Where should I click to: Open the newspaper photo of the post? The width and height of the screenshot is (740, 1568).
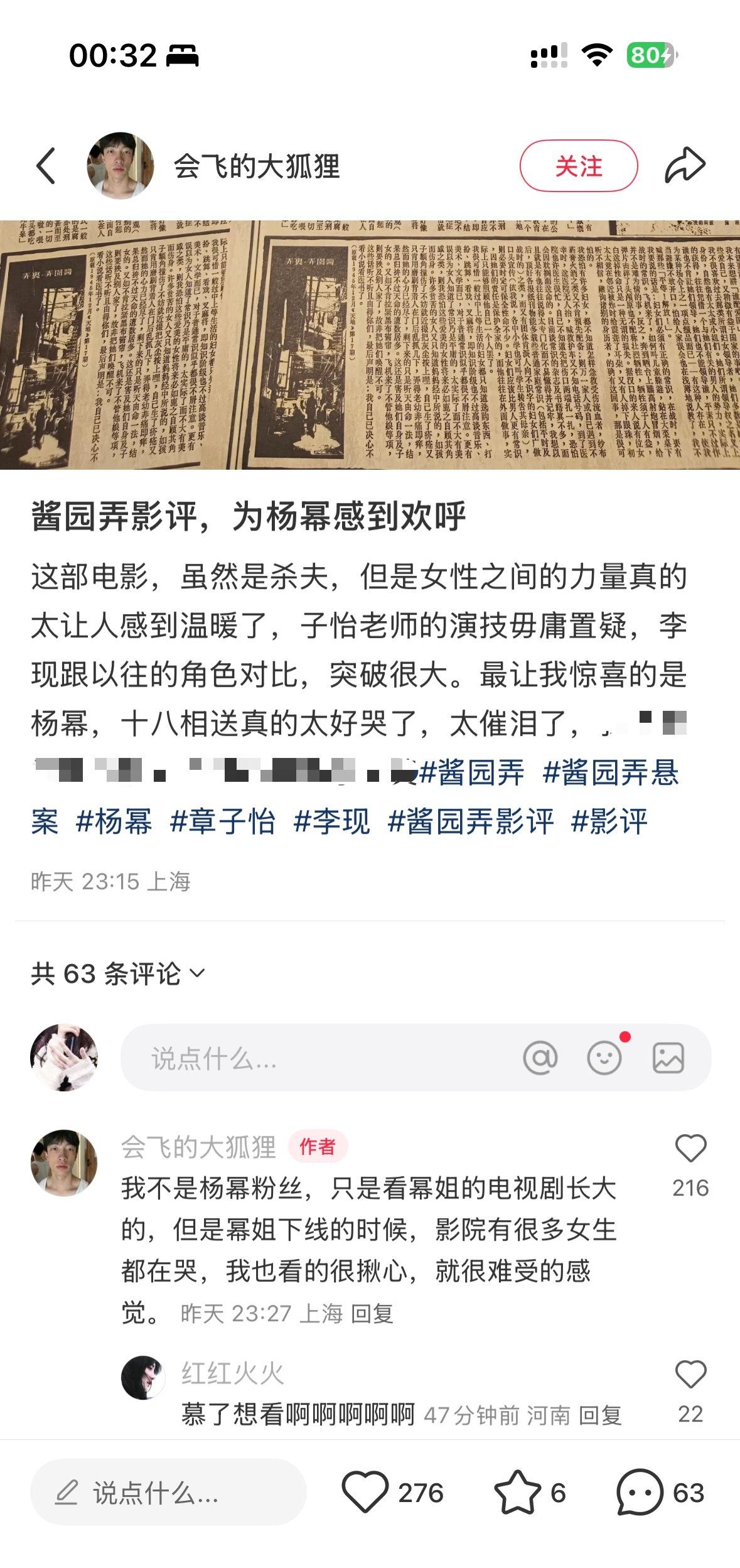(x=370, y=344)
